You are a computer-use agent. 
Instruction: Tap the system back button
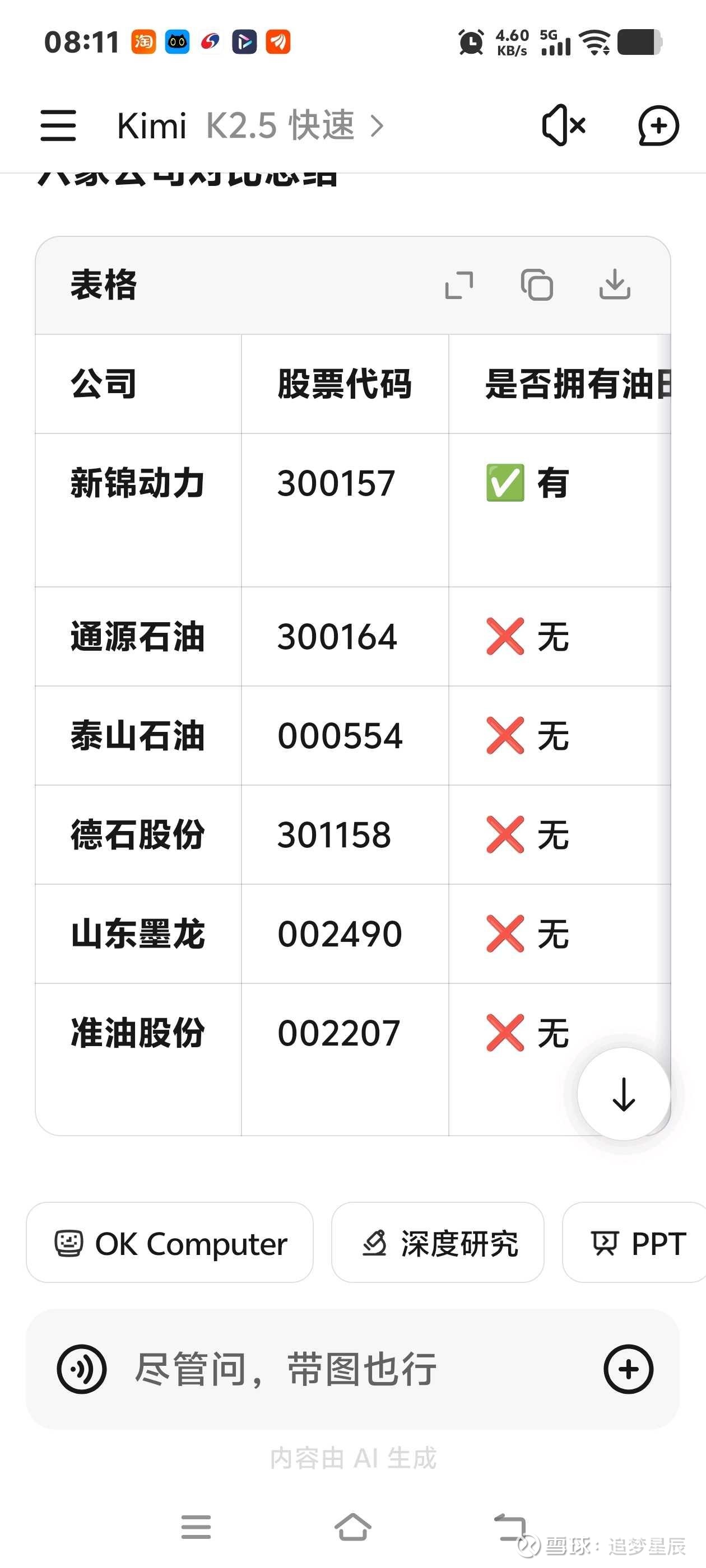509,1527
